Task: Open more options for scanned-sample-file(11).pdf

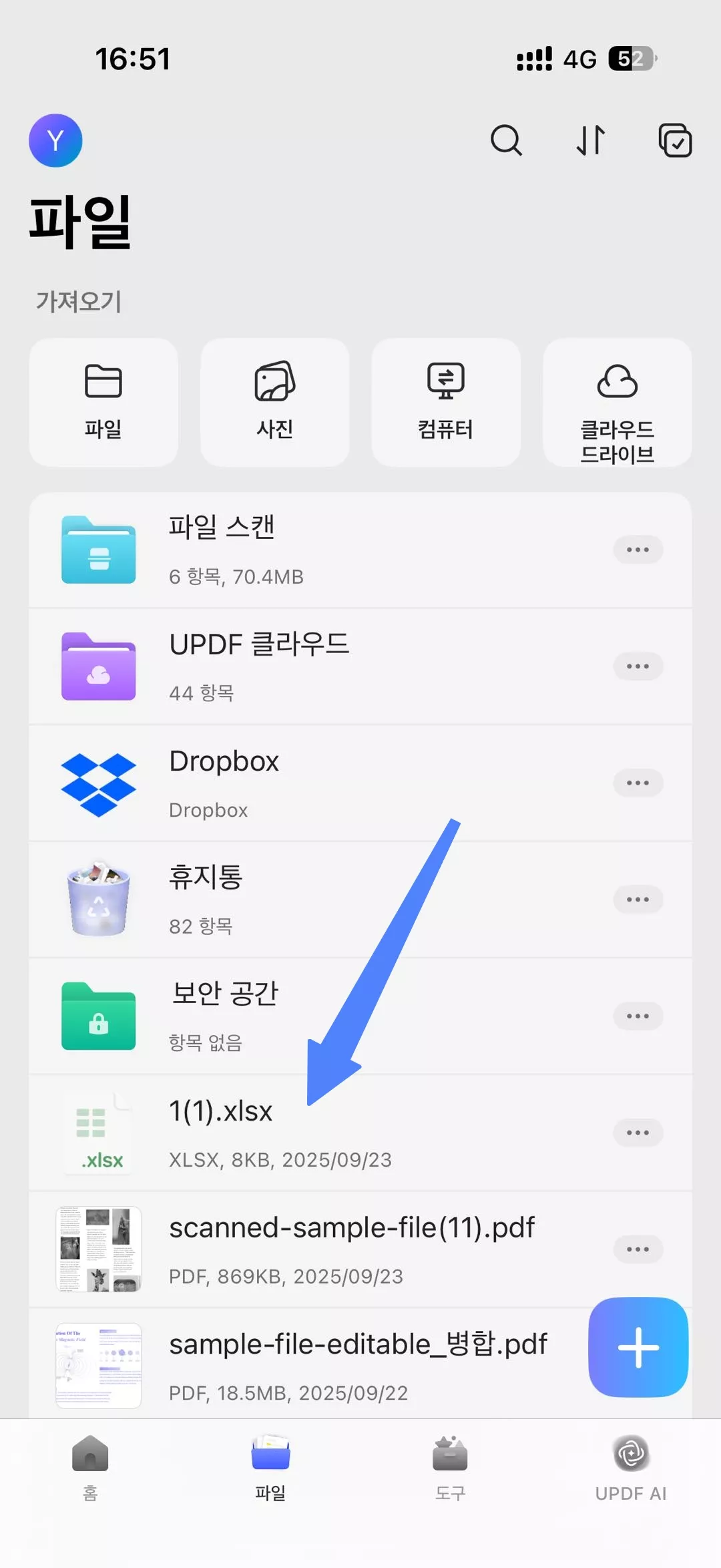Action: pos(638,1249)
